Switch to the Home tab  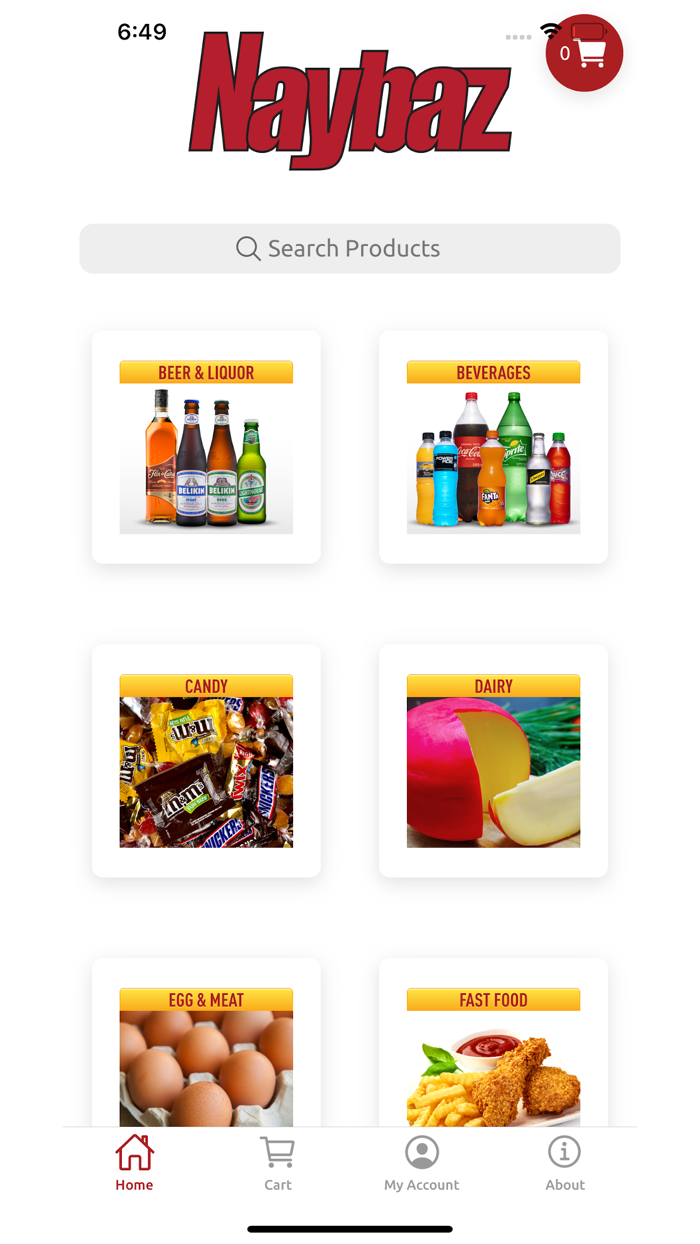(134, 1163)
